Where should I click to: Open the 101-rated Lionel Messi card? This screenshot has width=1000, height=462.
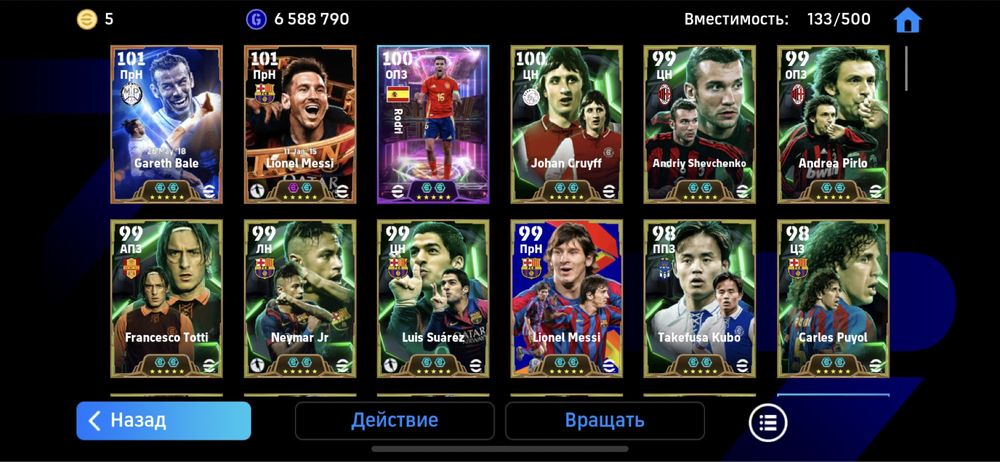pos(300,124)
